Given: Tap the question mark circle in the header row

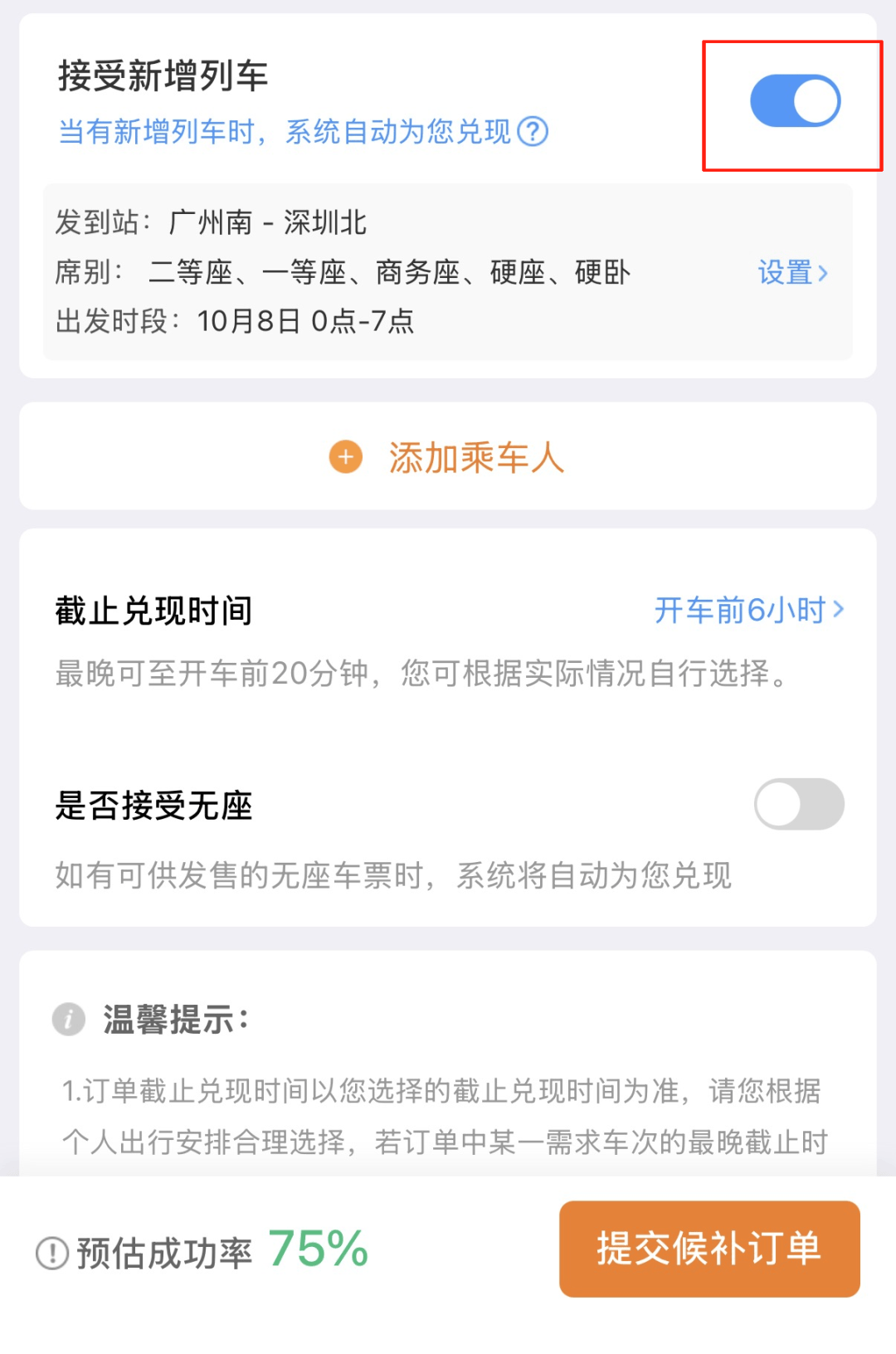Looking at the screenshot, I should (534, 131).
